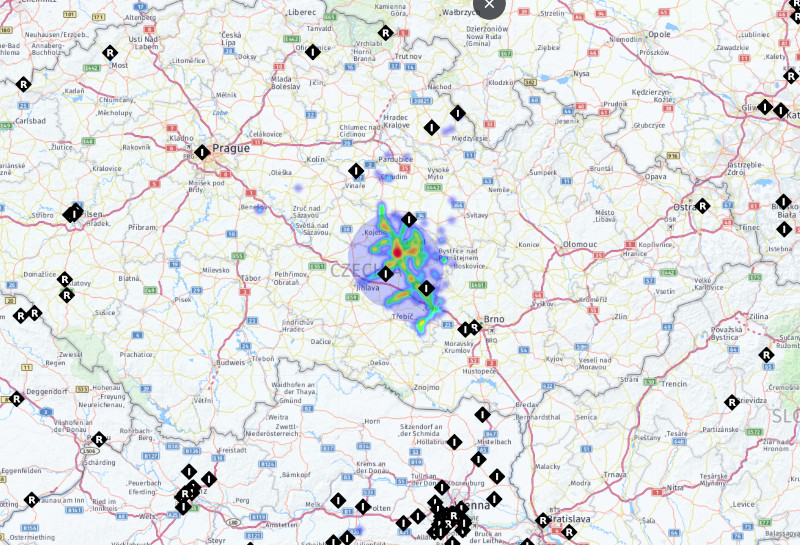Open the marker above Vinaře near Kolín

pos(355,171)
